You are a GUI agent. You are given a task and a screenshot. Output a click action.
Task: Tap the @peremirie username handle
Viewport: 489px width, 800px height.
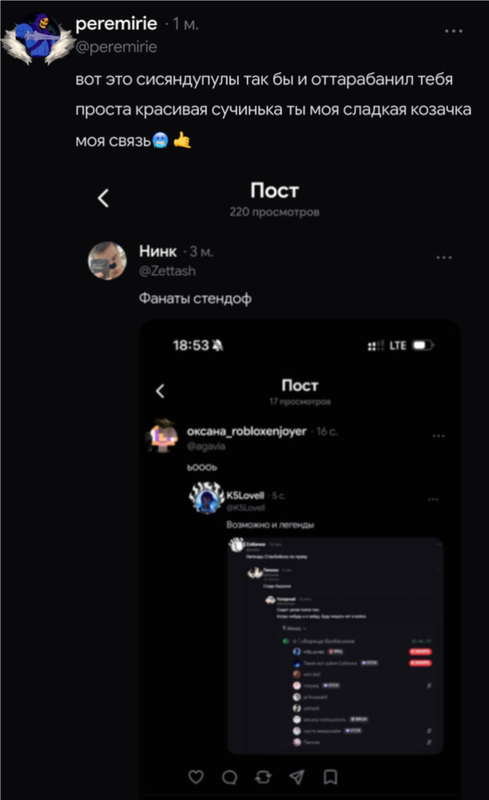[116, 47]
